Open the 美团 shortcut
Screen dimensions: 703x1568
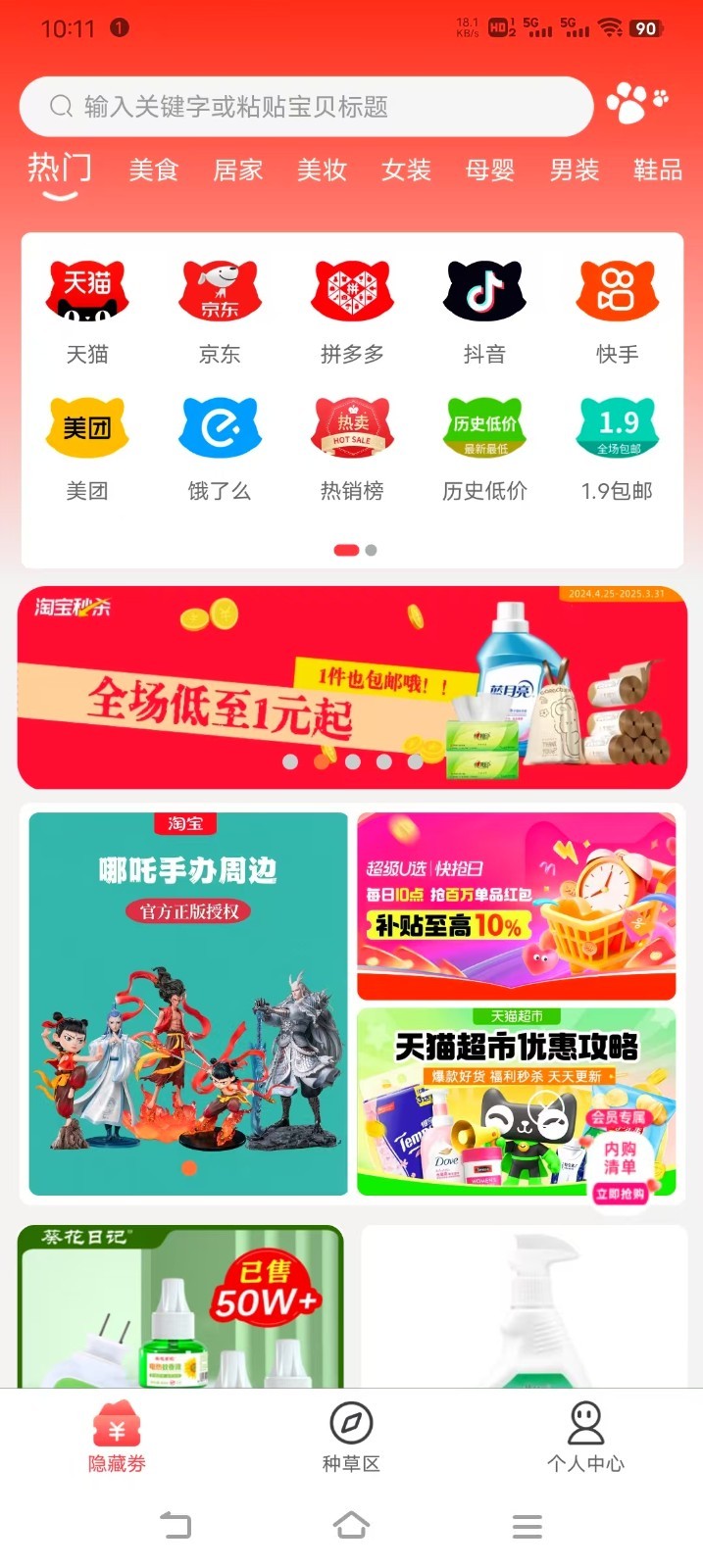point(87,448)
